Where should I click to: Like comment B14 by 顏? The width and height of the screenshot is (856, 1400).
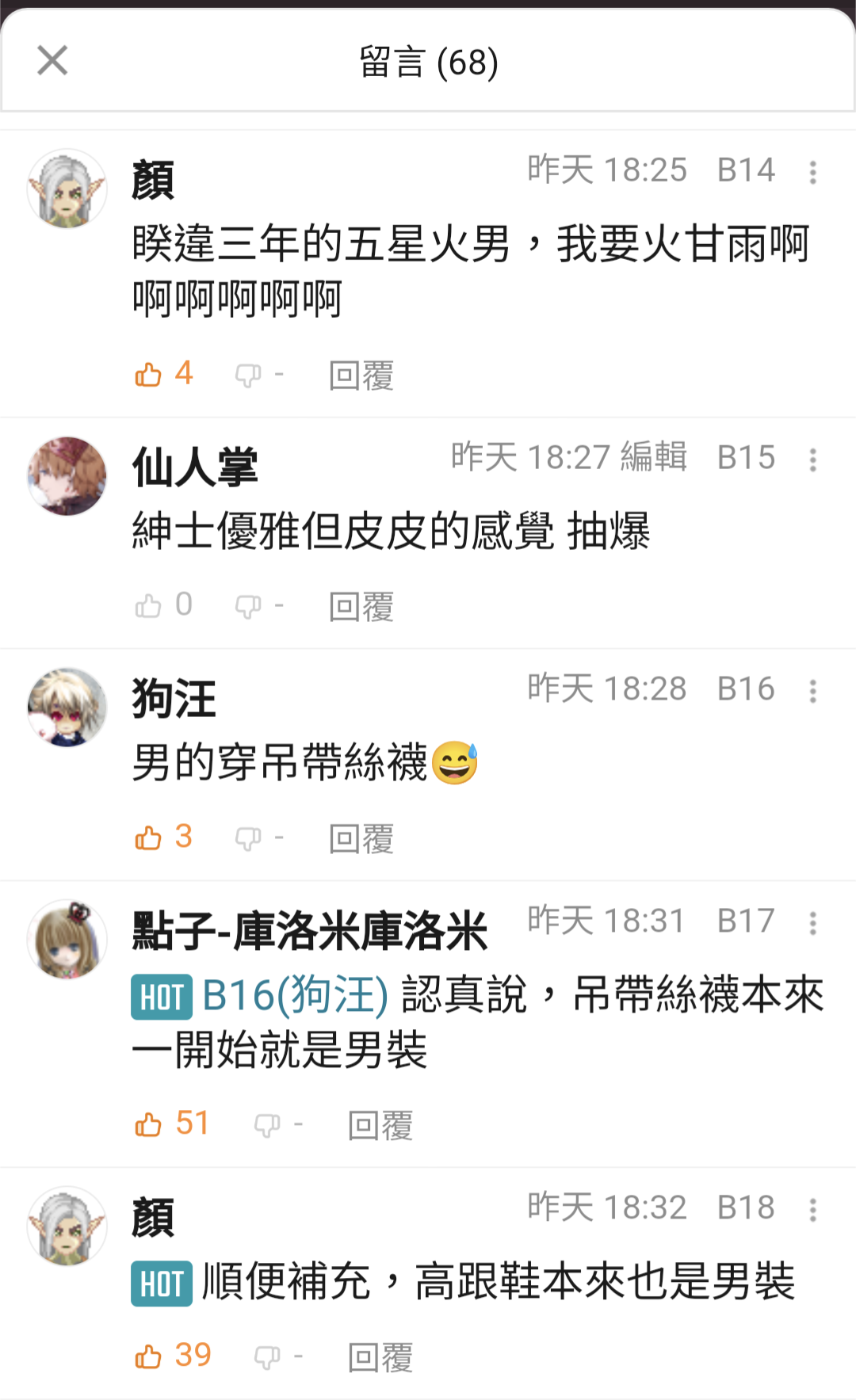click(x=164, y=374)
